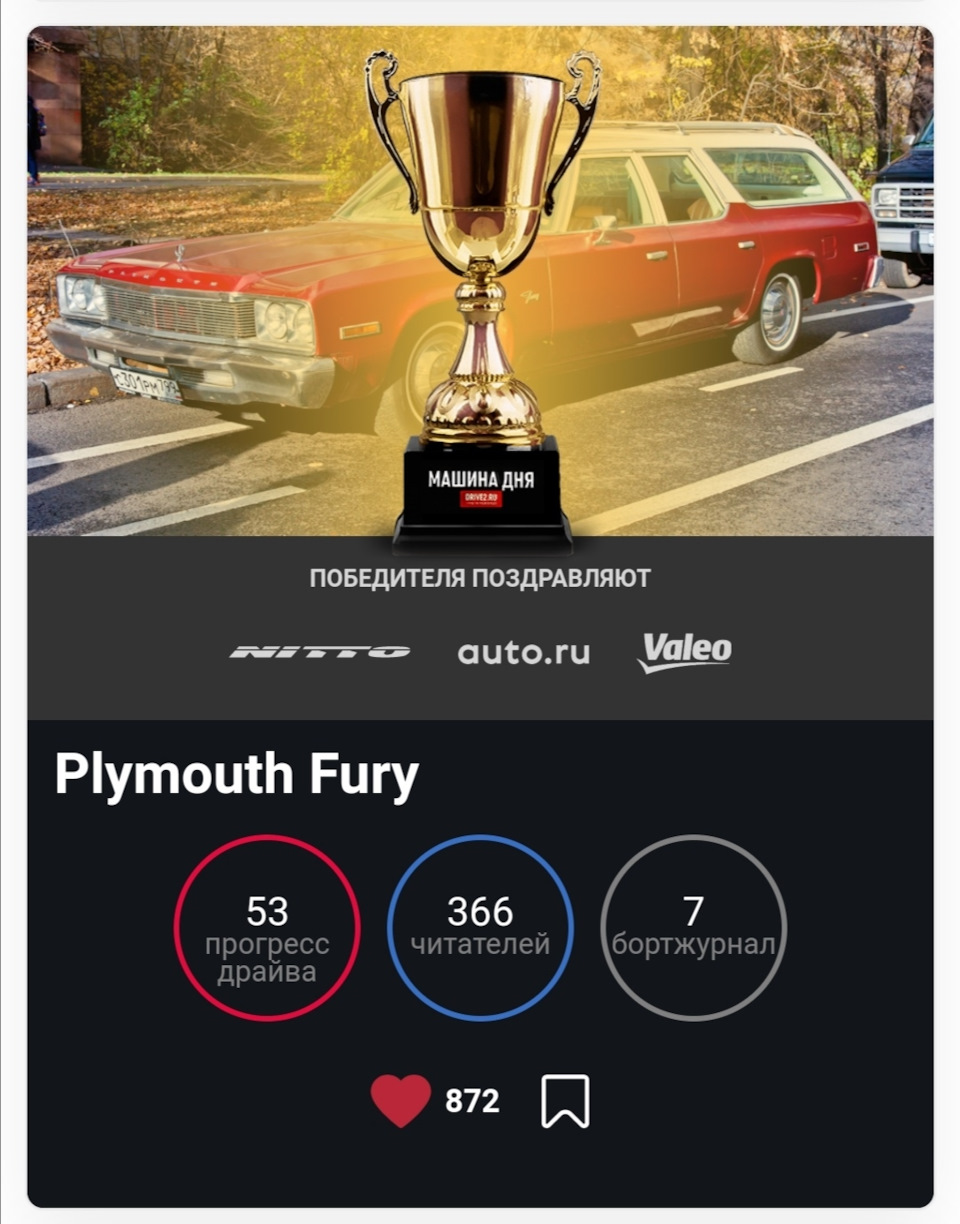Bookmark the Plymouth Fury car
The image size is (960, 1224).
(x=565, y=1101)
